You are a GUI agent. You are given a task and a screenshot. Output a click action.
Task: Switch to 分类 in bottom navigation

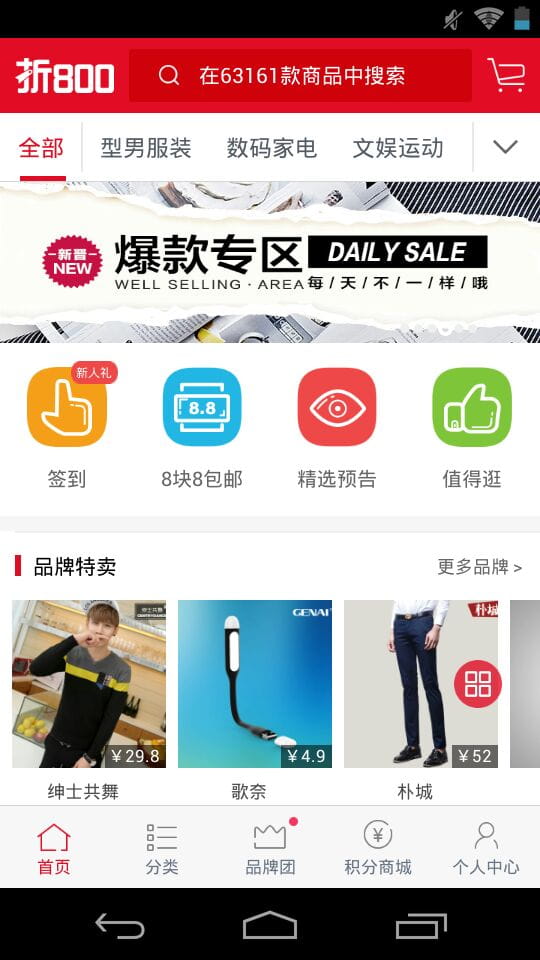tap(162, 848)
